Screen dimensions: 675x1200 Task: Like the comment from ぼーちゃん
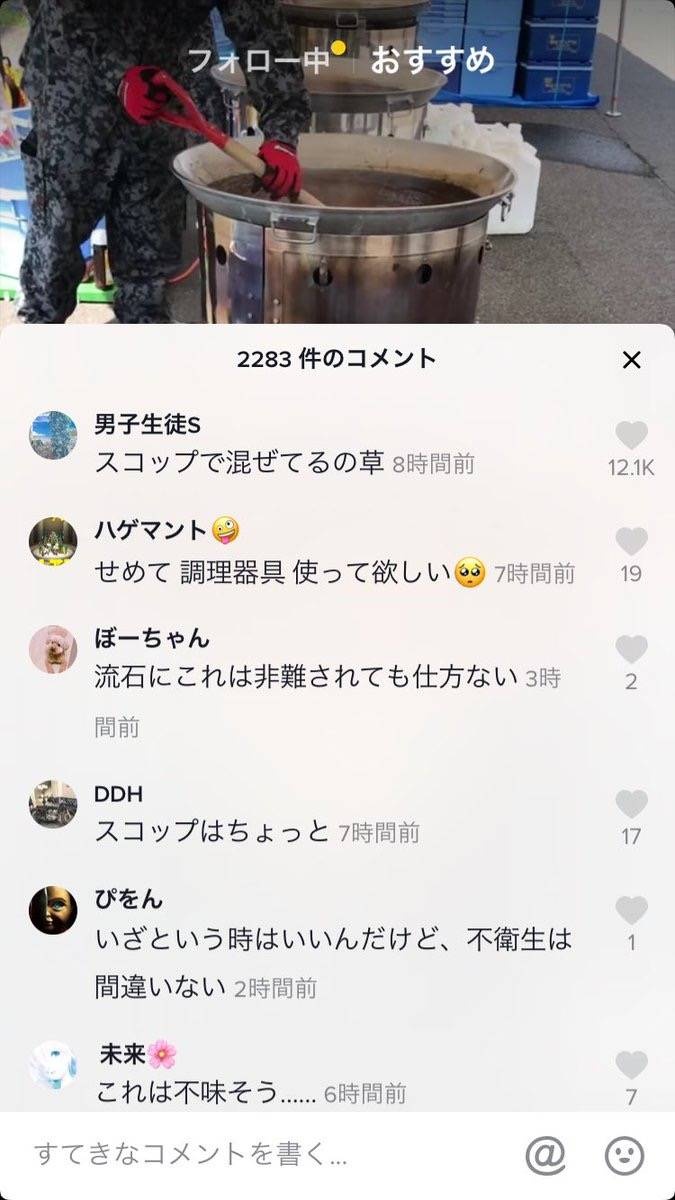631,650
